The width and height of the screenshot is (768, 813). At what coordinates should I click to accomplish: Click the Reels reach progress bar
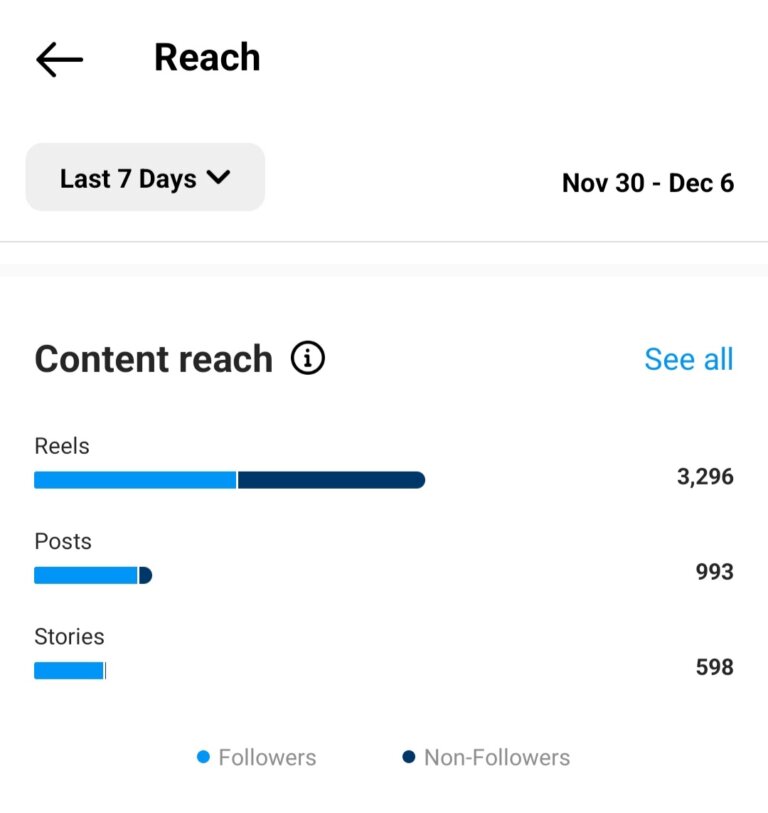pyautogui.click(x=230, y=480)
